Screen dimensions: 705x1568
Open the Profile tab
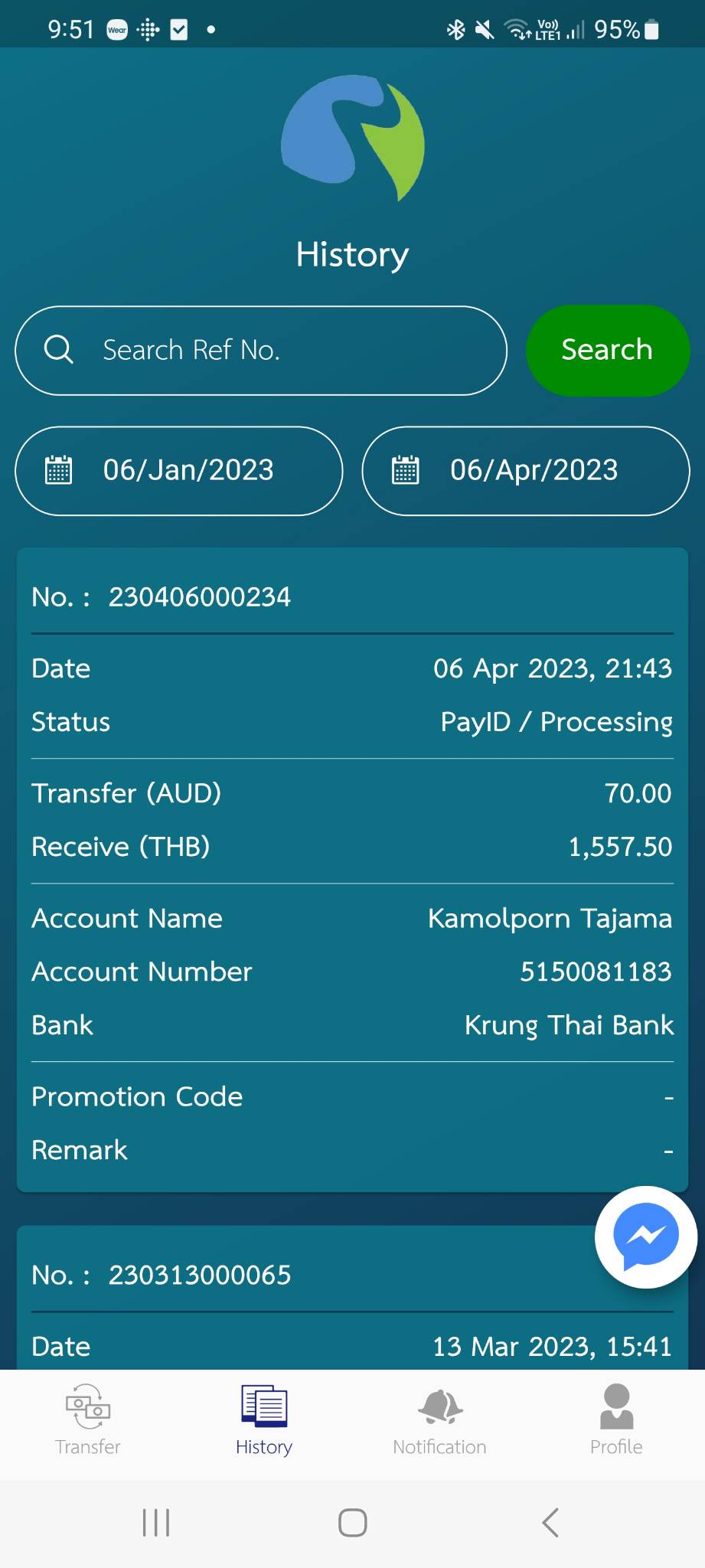(x=615, y=1420)
